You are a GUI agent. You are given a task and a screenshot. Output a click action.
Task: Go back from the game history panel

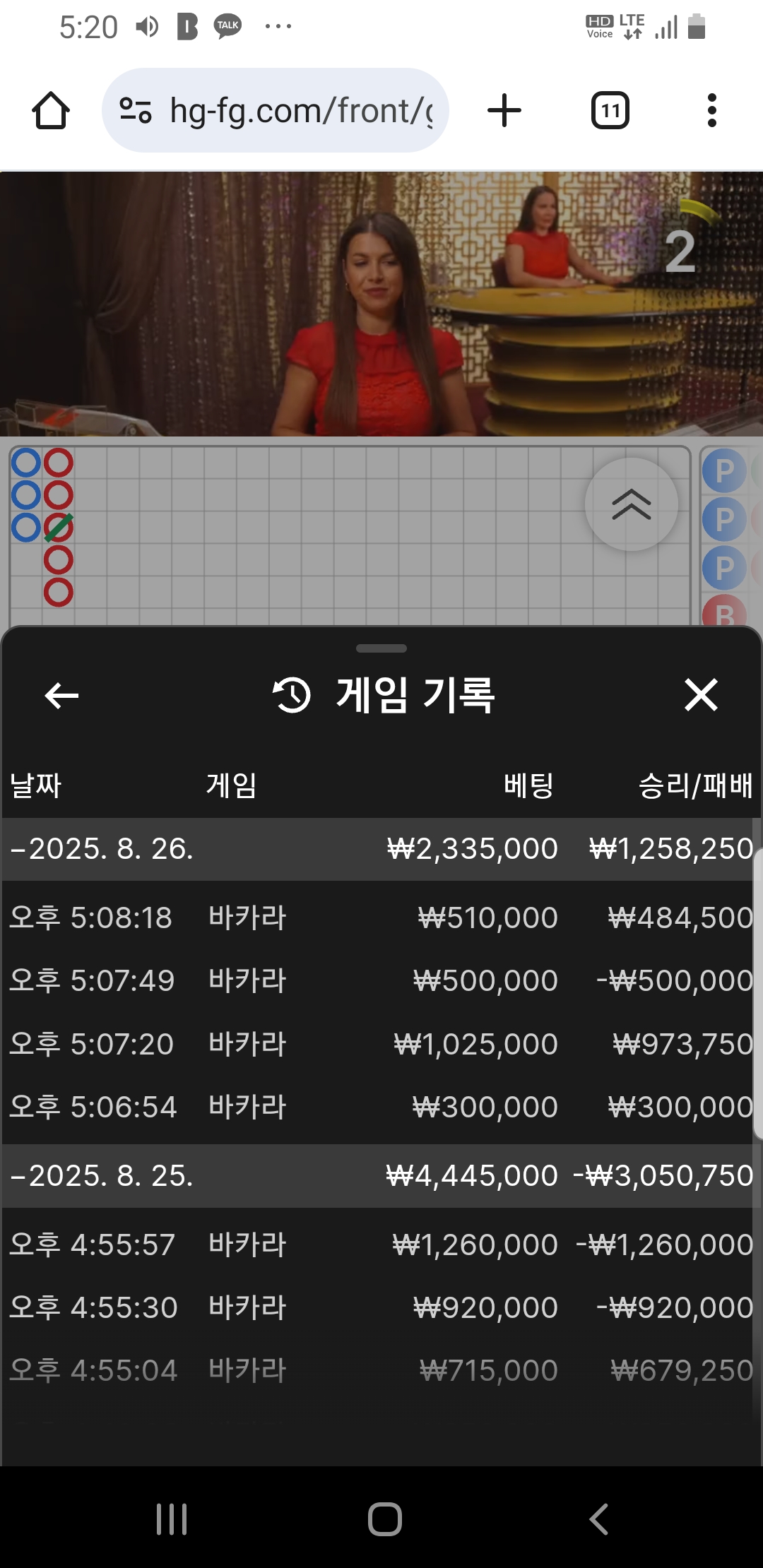[61, 696]
